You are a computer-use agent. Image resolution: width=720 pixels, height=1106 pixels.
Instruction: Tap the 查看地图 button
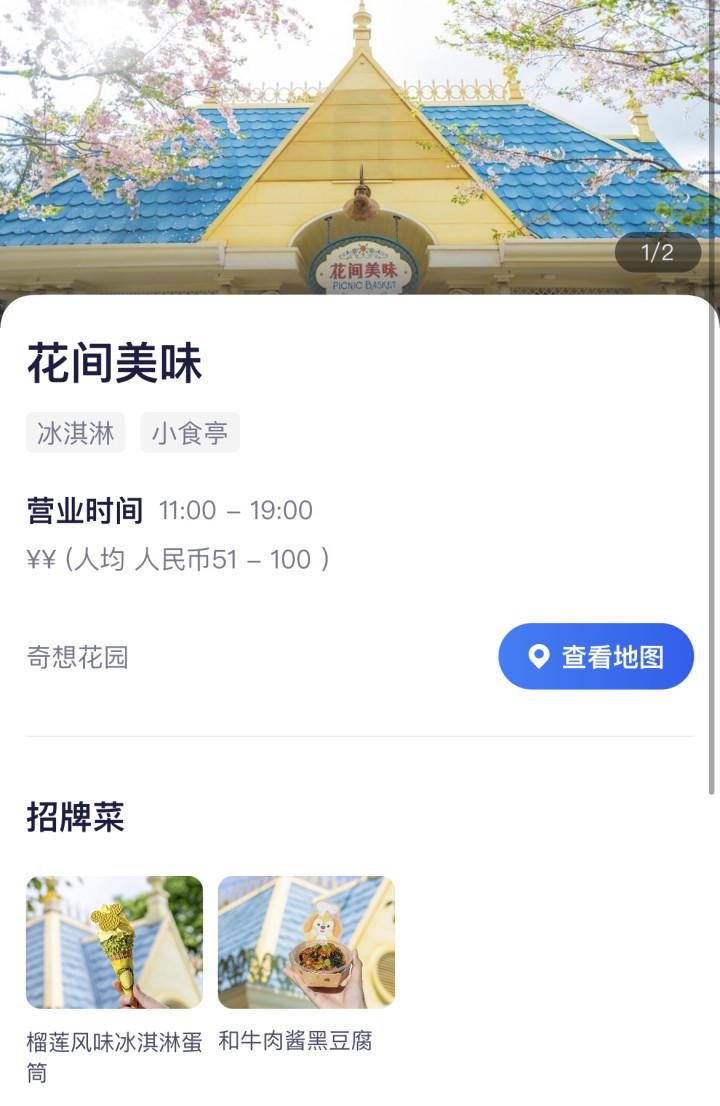tap(596, 657)
